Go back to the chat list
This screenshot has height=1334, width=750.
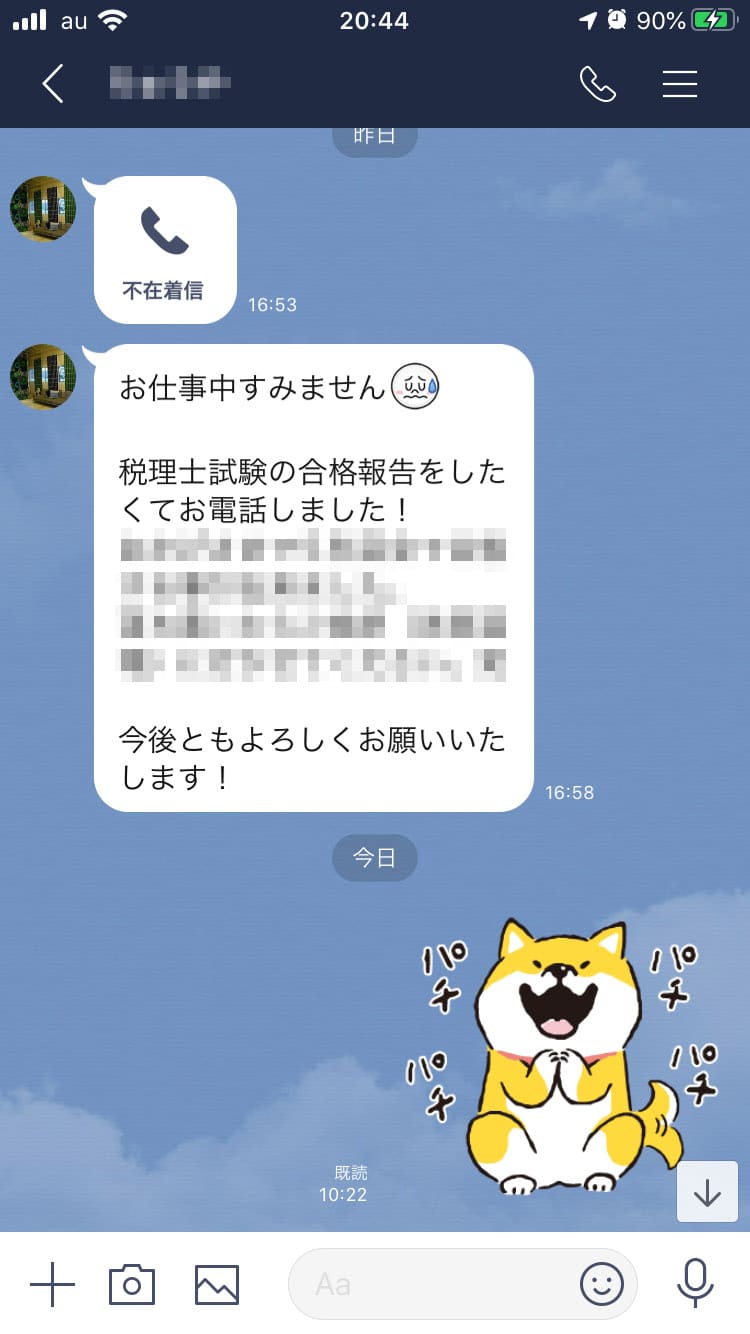(x=53, y=84)
